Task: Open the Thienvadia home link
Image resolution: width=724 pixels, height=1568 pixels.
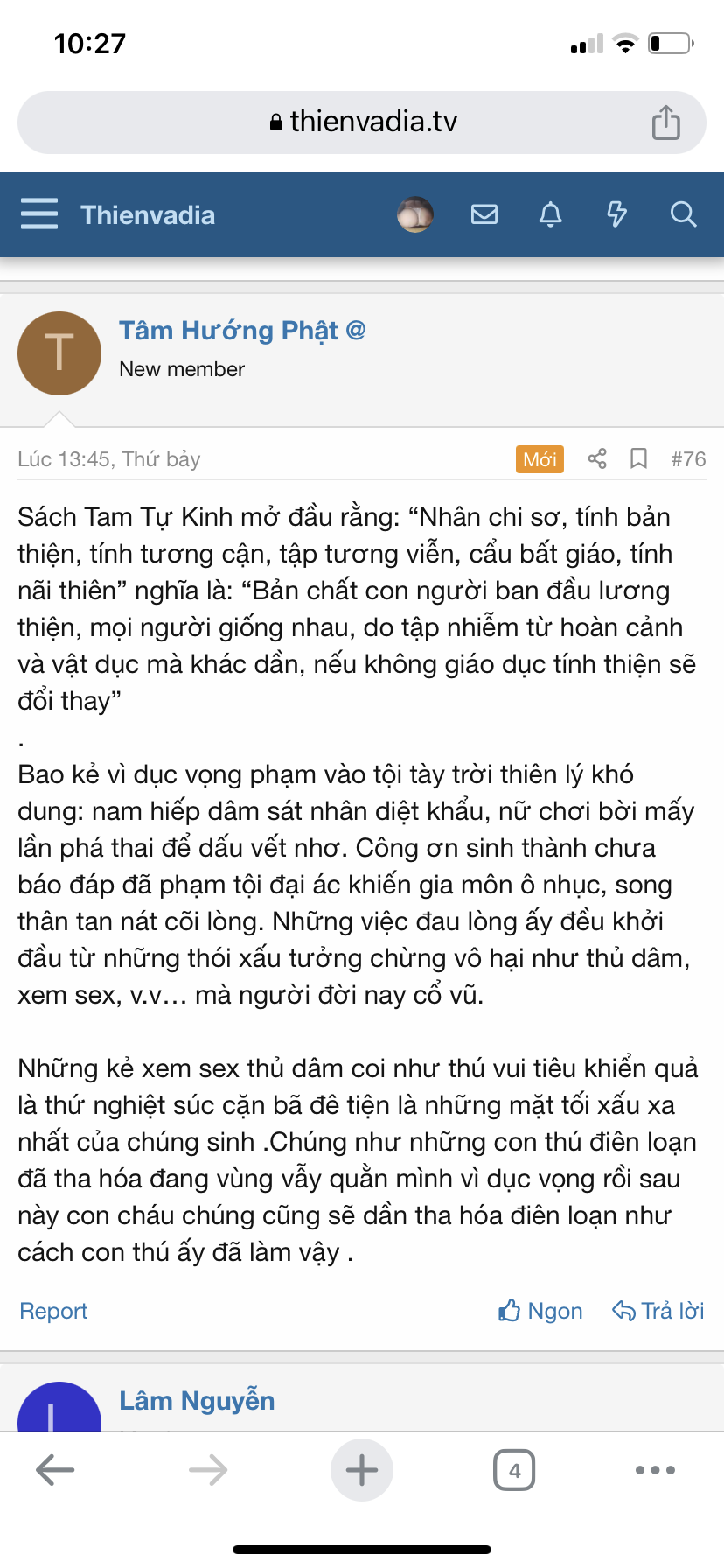Action: point(148,215)
